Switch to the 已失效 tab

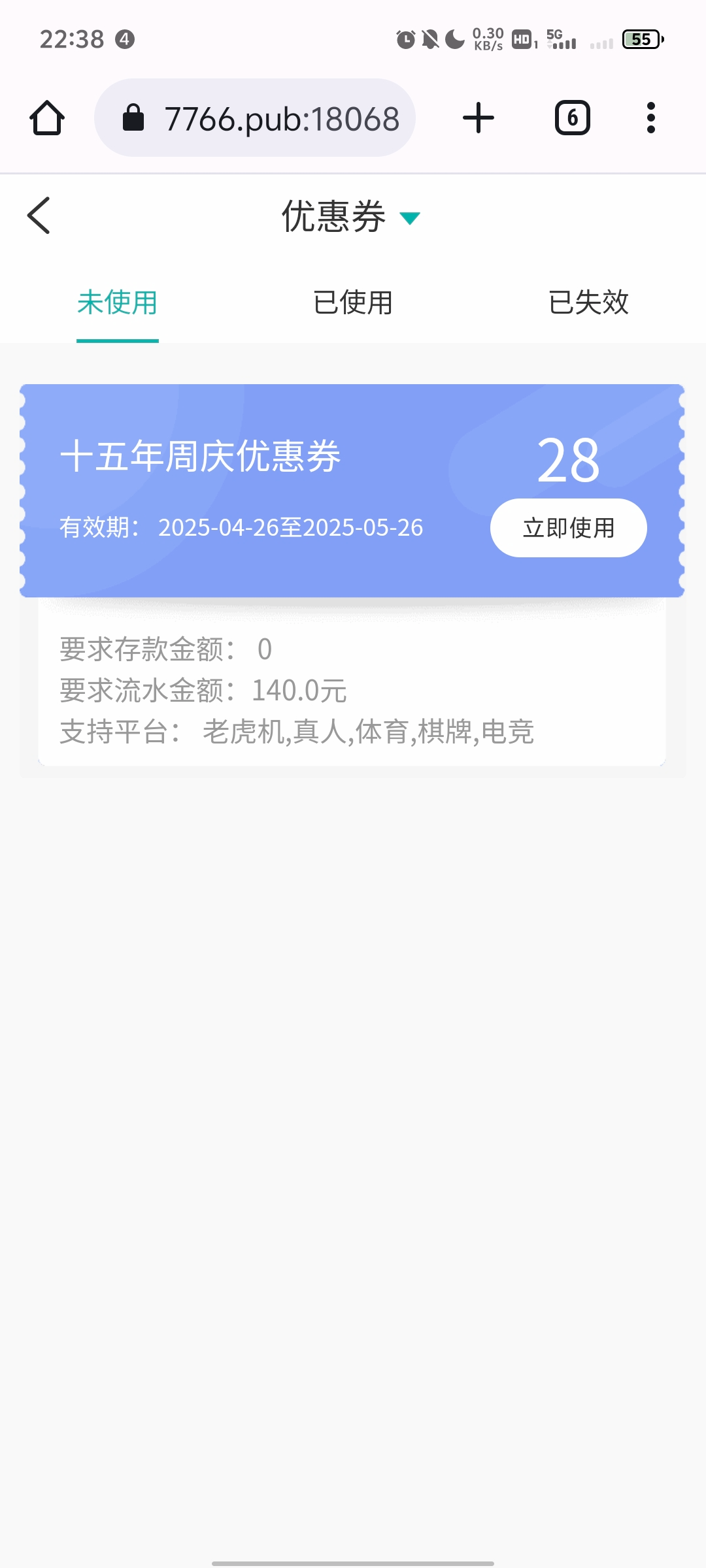(x=588, y=302)
